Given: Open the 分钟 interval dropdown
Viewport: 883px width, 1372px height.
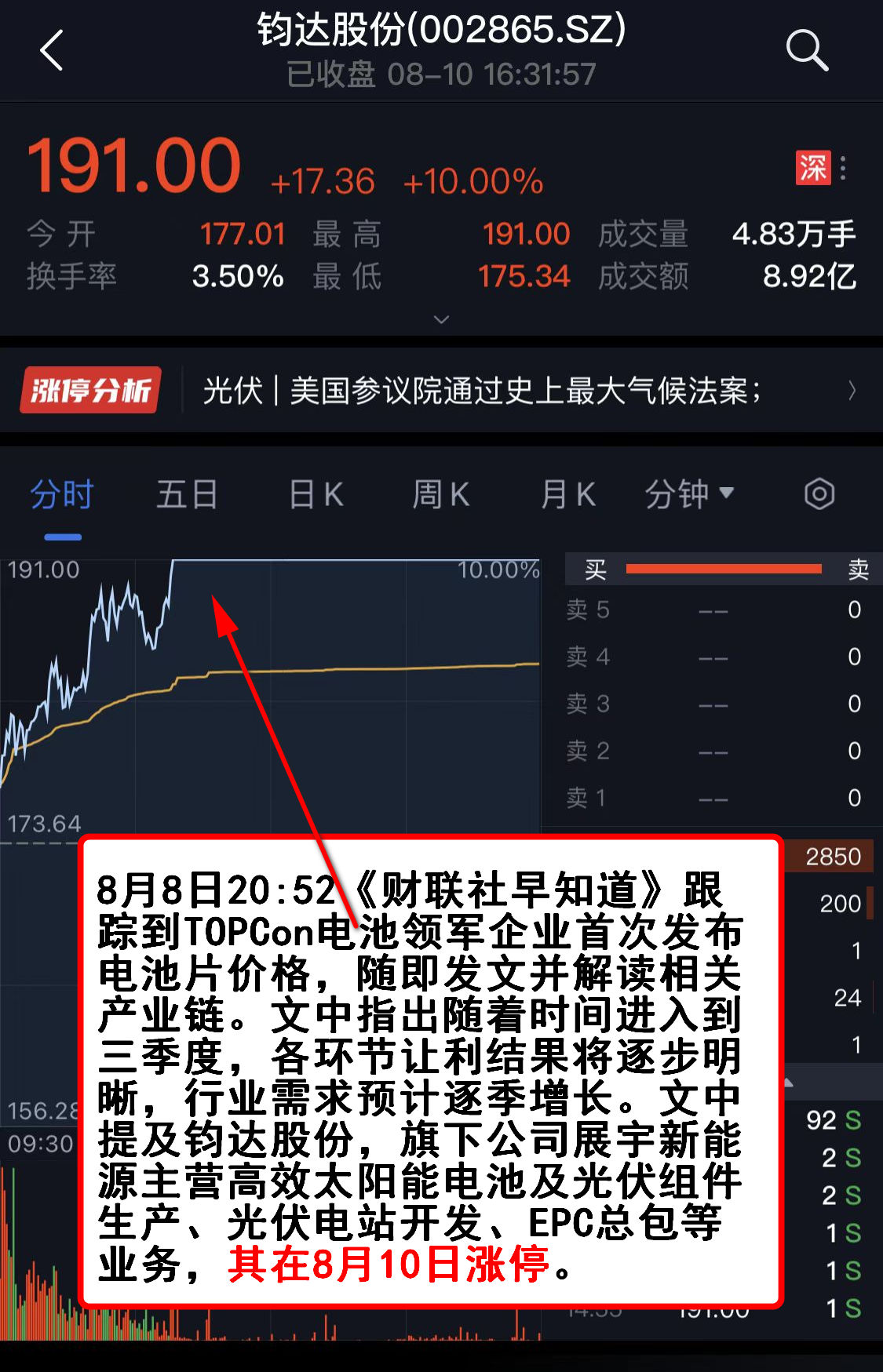Looking at the screenshot, I should pos(689,495).
